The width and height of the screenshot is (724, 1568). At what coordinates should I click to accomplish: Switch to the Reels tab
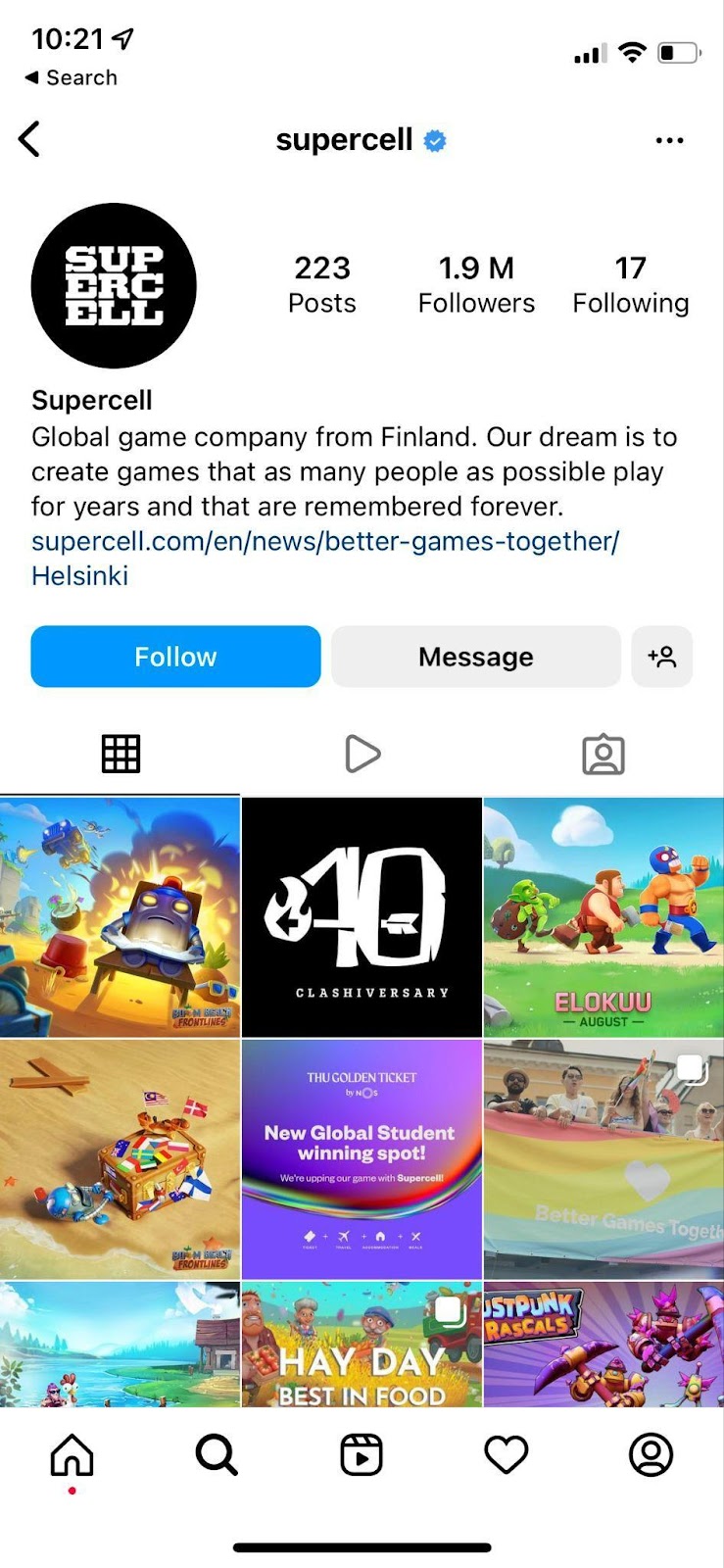[x=362, y=754]
